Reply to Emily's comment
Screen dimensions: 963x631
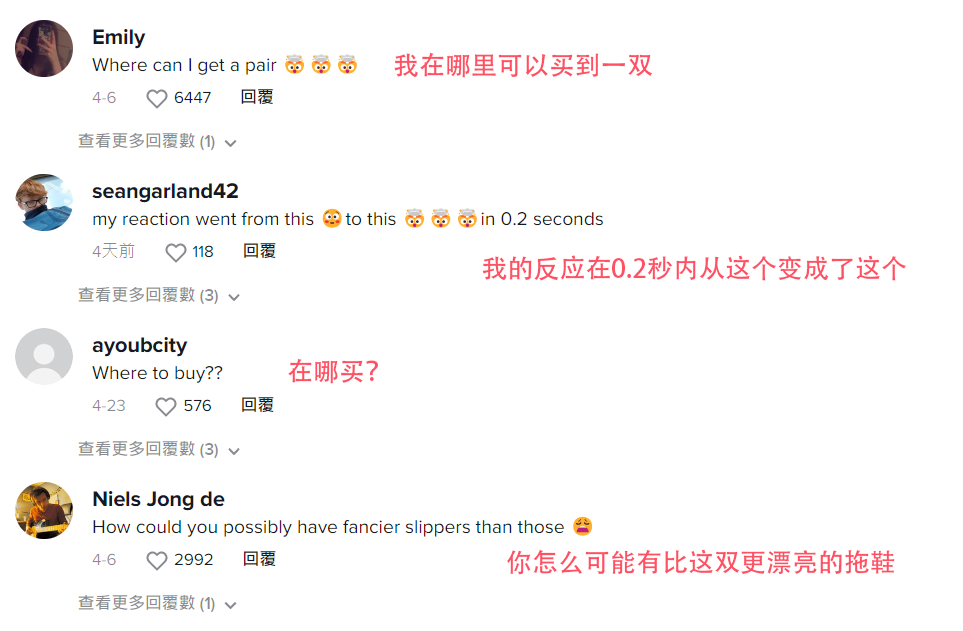[257, 97]
